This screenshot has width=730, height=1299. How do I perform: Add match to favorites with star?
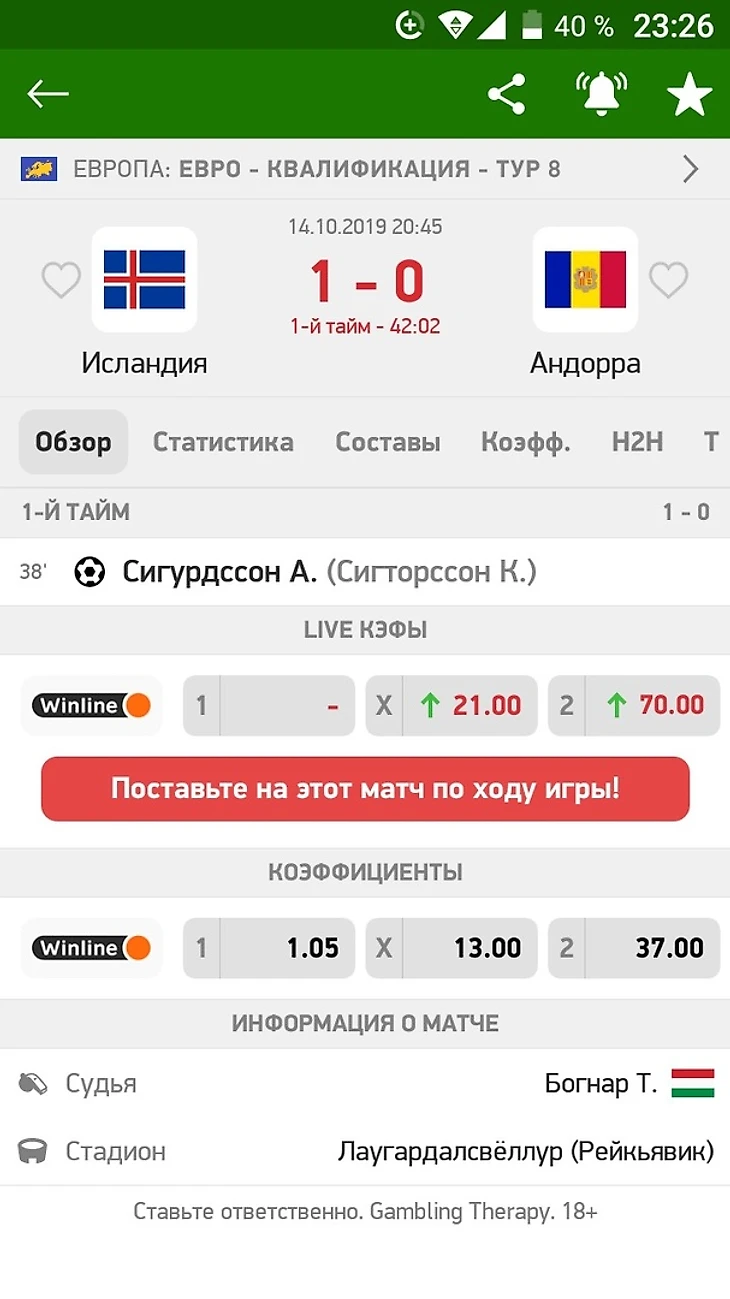tap(689, 95)
